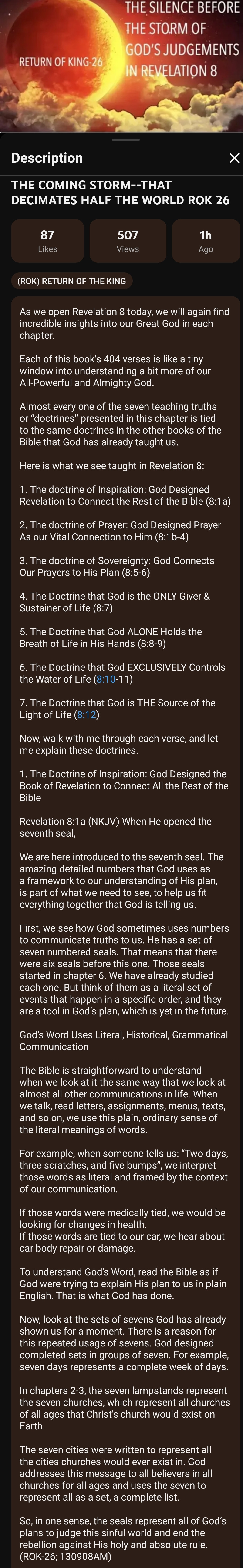This screenshot has width=243, height=1568.
Task: Tap the video player above the description
Action: (121, 64)
